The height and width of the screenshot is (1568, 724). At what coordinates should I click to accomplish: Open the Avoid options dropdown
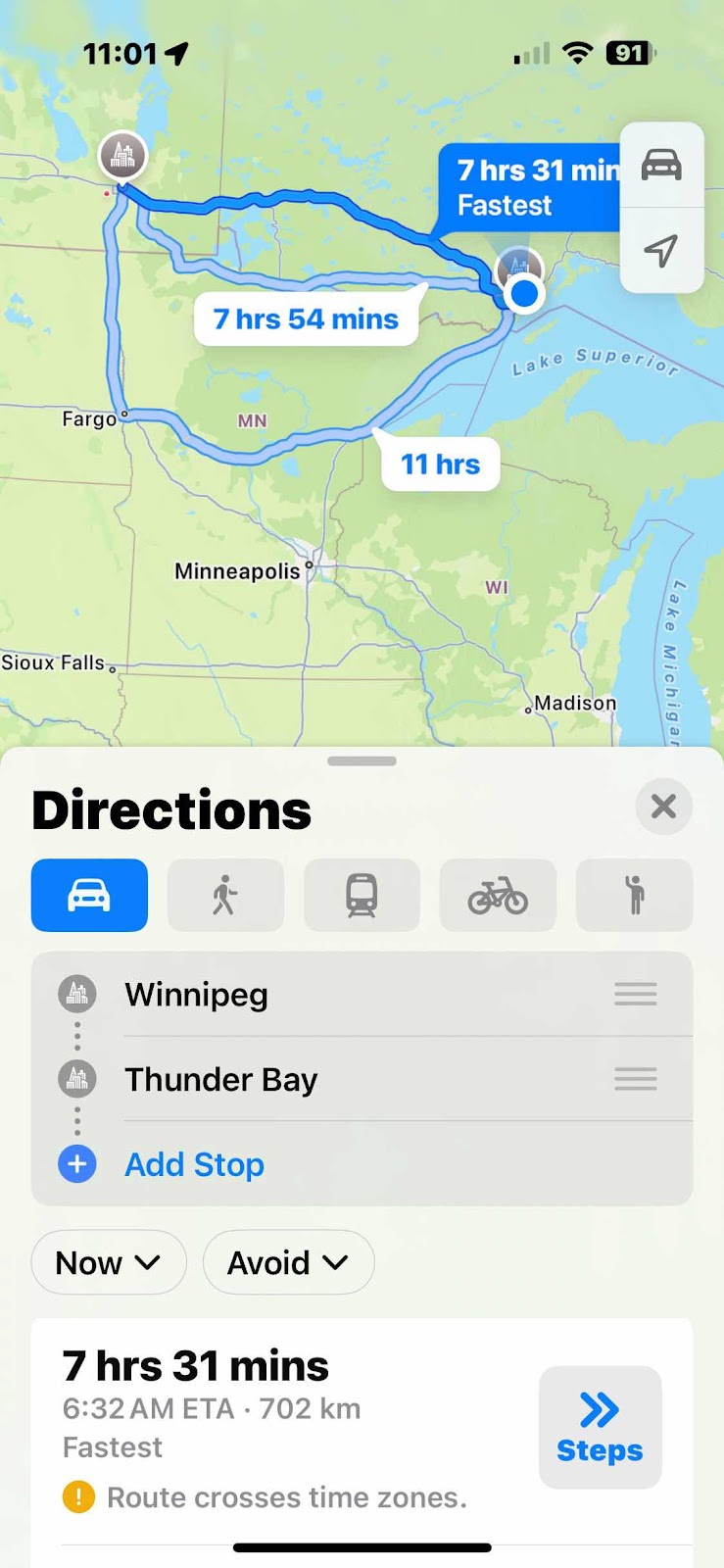pos(288,1262)
